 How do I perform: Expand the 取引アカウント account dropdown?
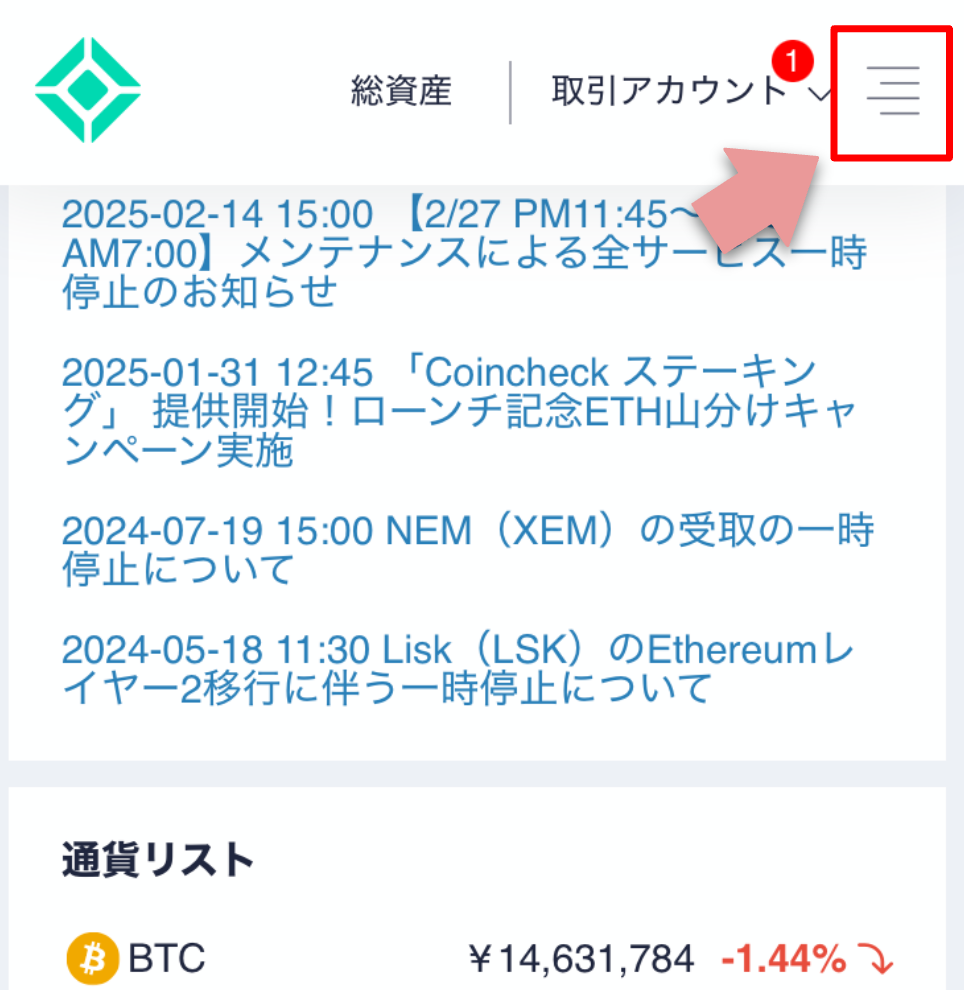[690, 92]
